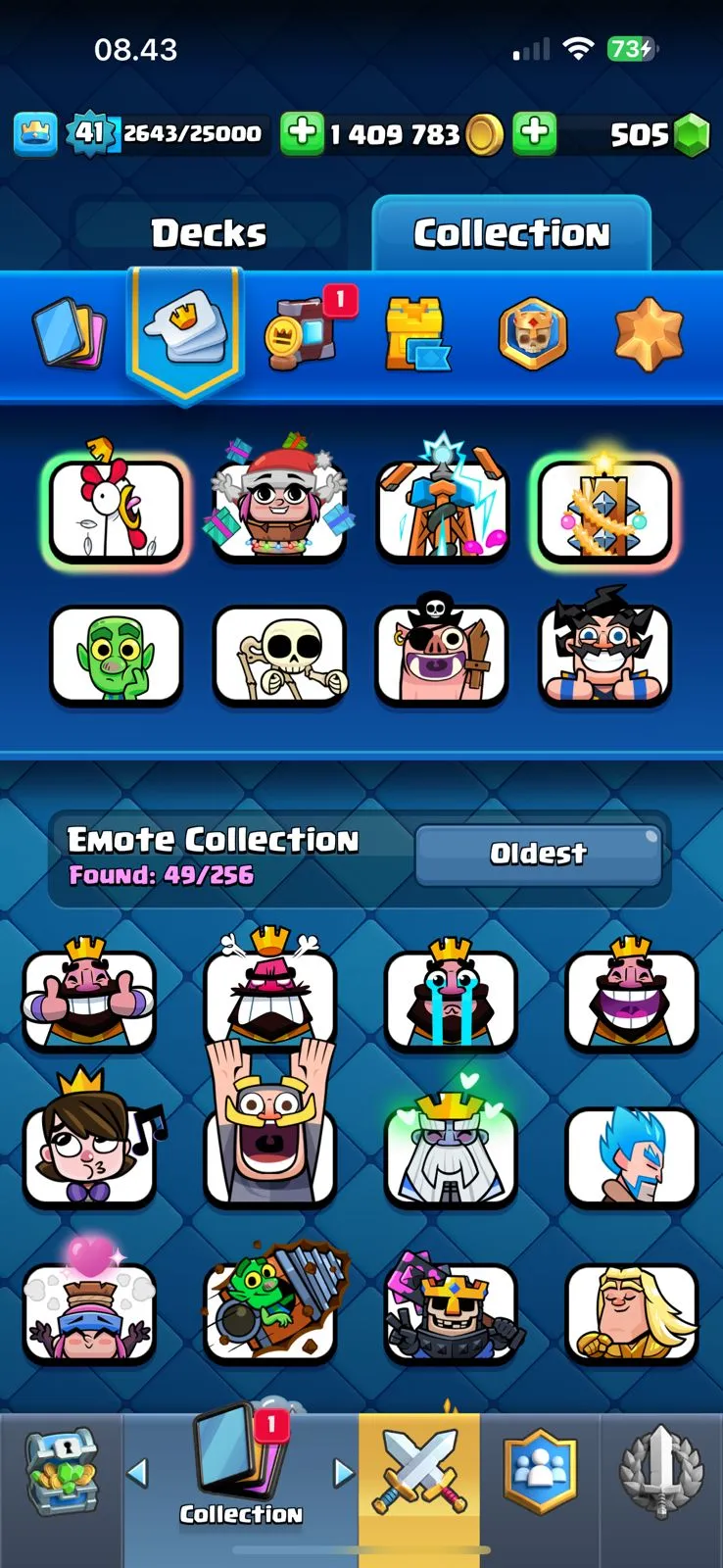Select the chicken emote in deck
Screen dimensions: 723x1568
point(116,510)
